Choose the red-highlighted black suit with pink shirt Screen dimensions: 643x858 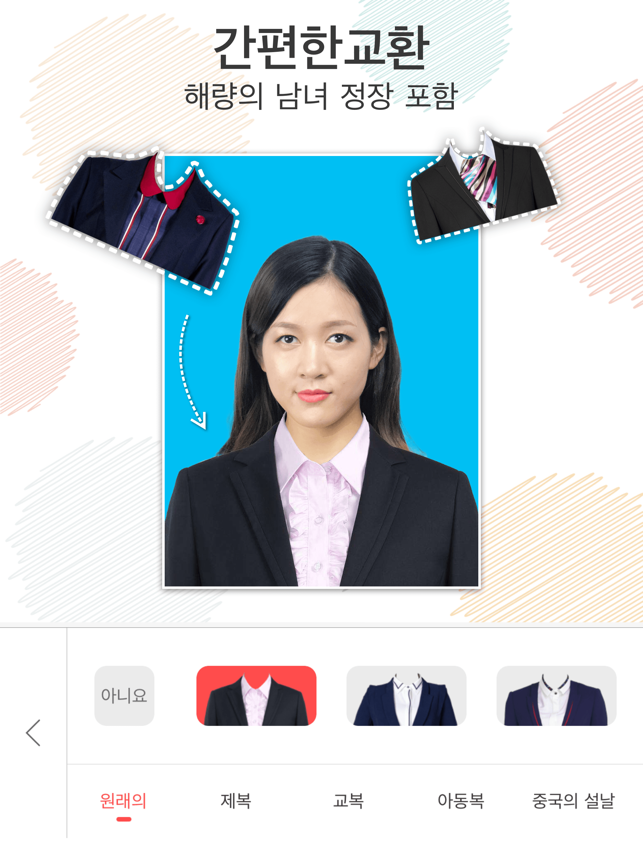click(x=256, y=696)
